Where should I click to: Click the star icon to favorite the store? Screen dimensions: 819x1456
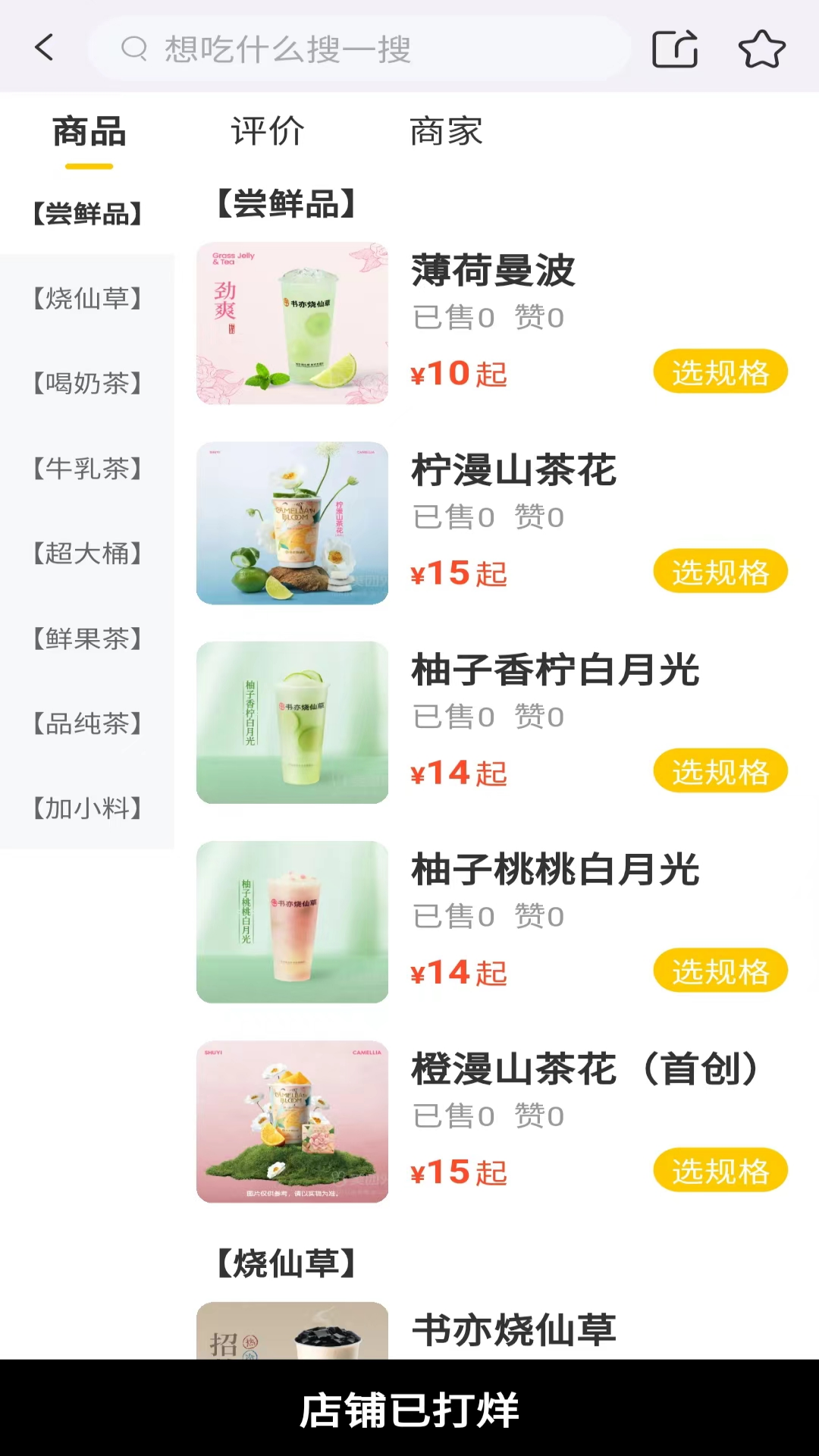762,49
